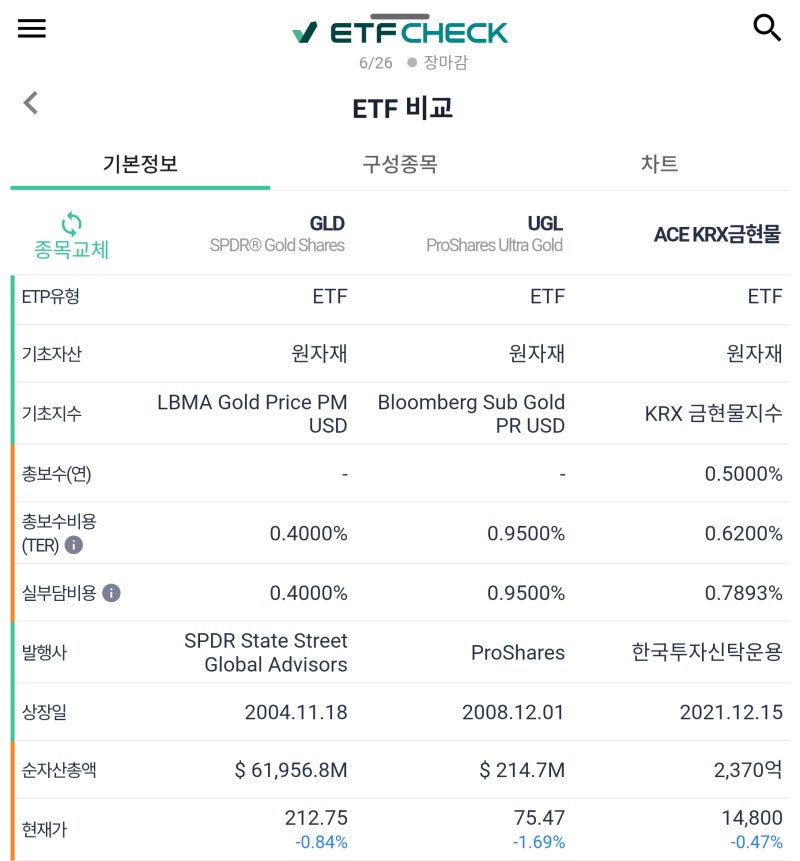Select the GLD ticker column header
The image size is (800, 861).
pos(327,225)
